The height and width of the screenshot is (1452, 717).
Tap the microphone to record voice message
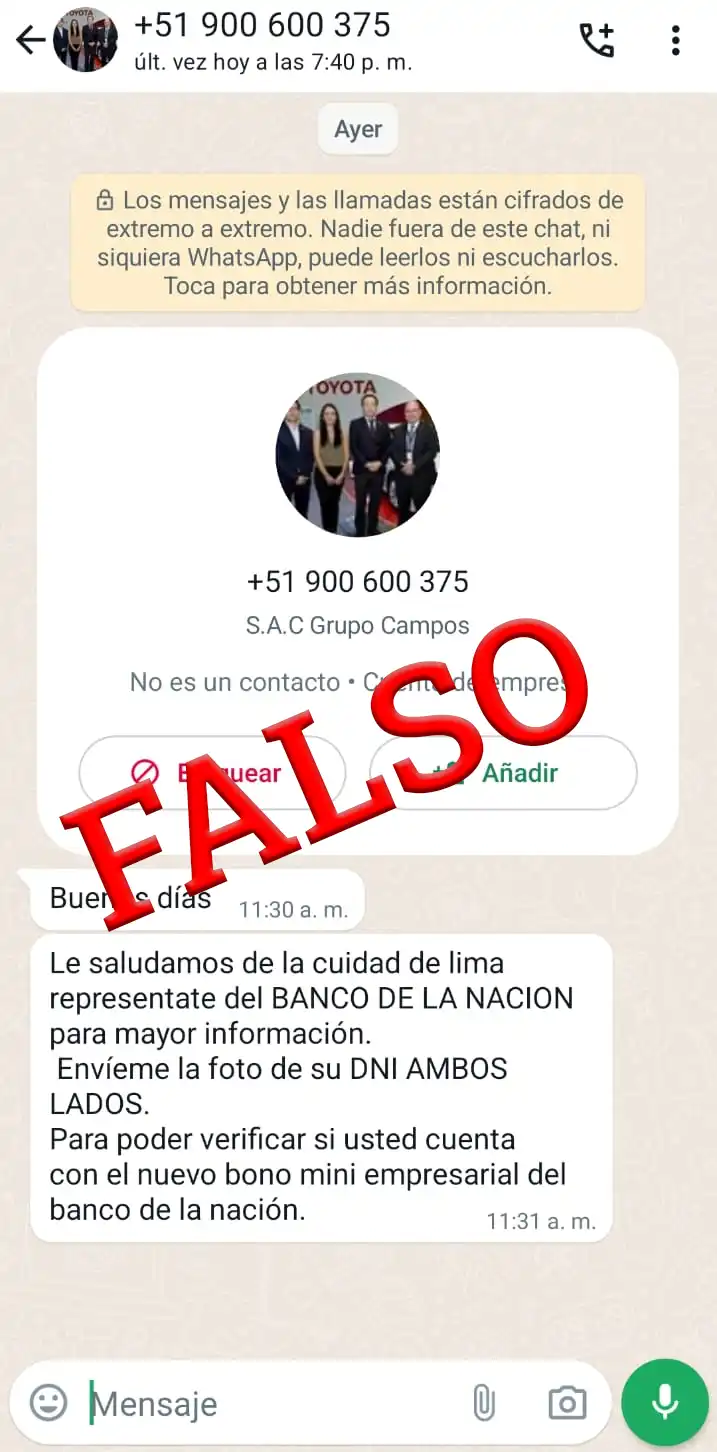pos(665,1403)
